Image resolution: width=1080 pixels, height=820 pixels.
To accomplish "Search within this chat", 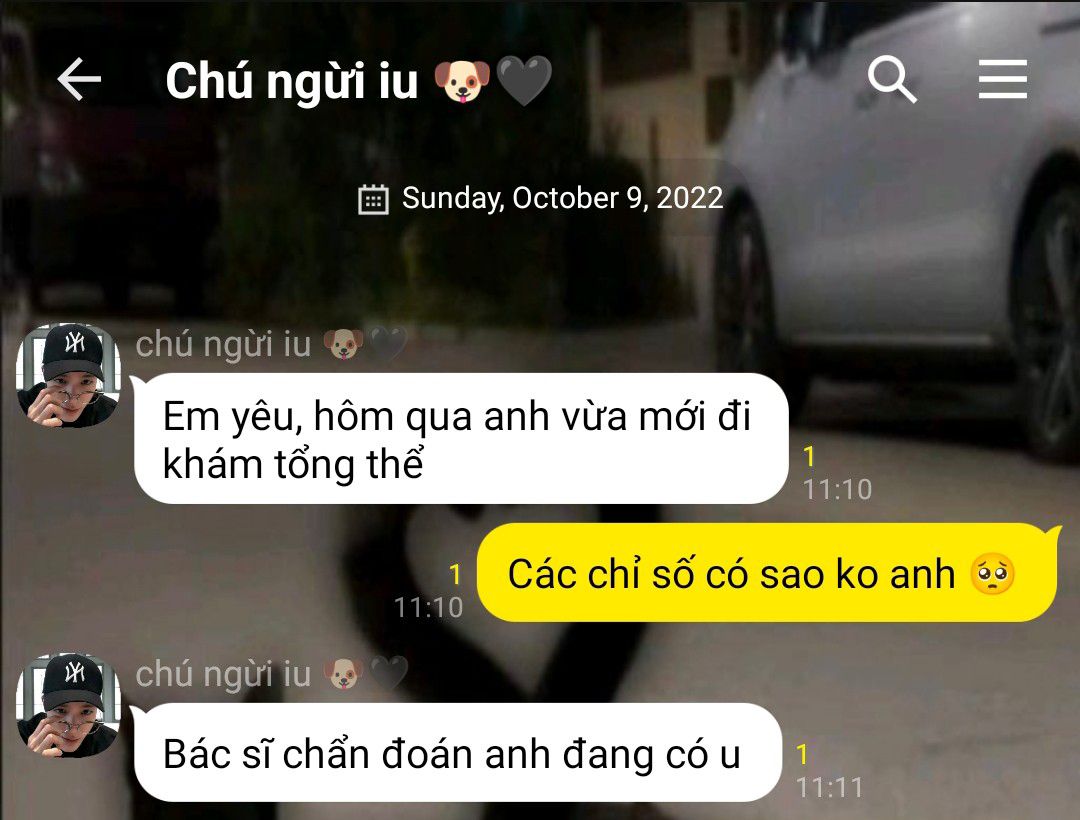I will coord(892,79).
